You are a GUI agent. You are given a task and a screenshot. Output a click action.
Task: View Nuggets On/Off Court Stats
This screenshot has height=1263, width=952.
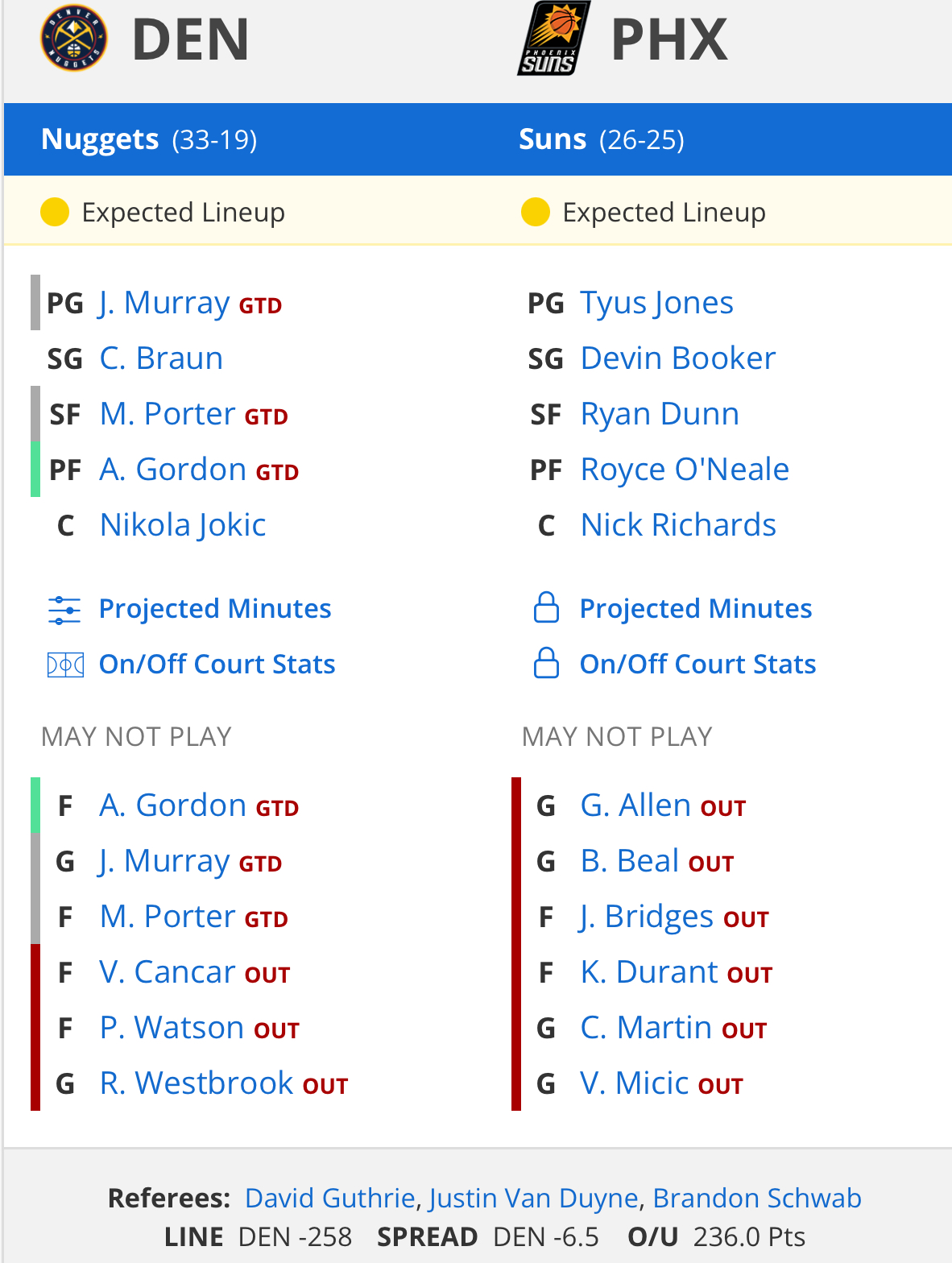(217, 665)
